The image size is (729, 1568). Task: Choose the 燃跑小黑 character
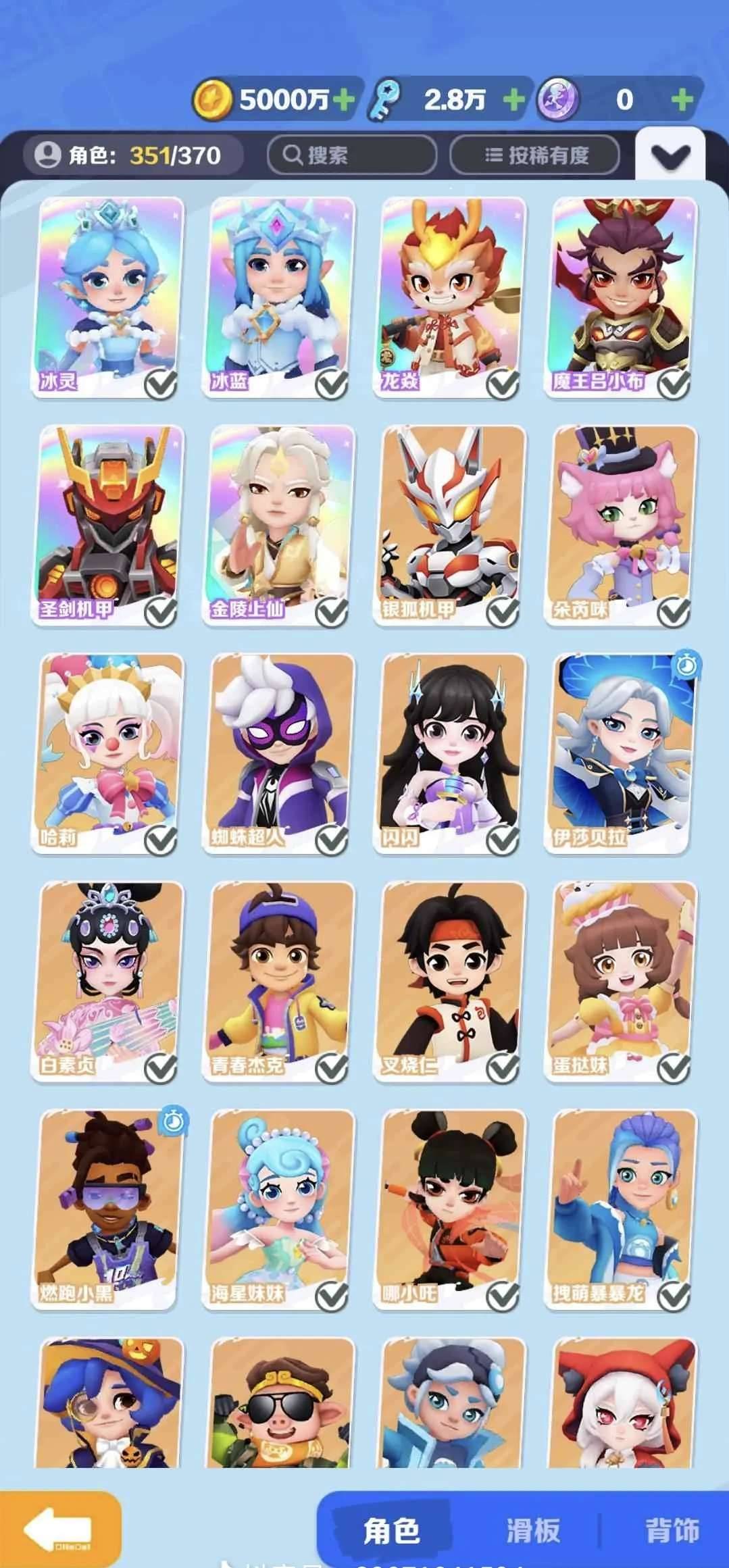[x=108, y=1209]
